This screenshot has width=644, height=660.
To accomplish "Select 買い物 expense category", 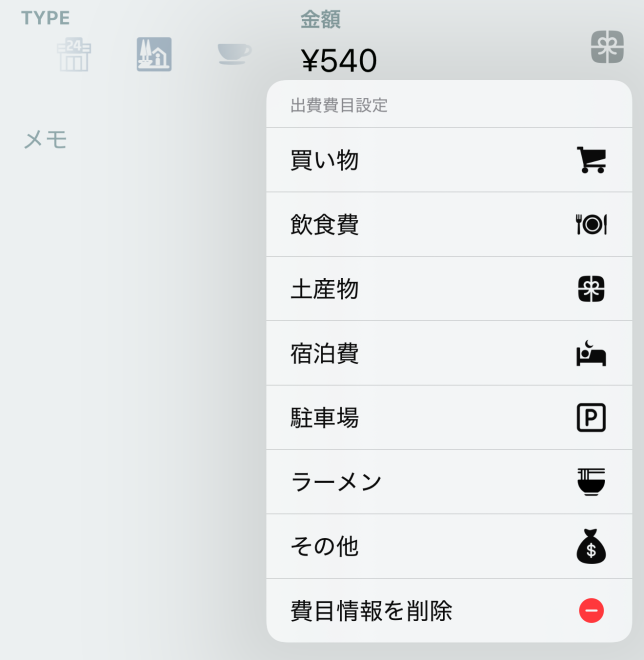I will click(x=448, y=160).
